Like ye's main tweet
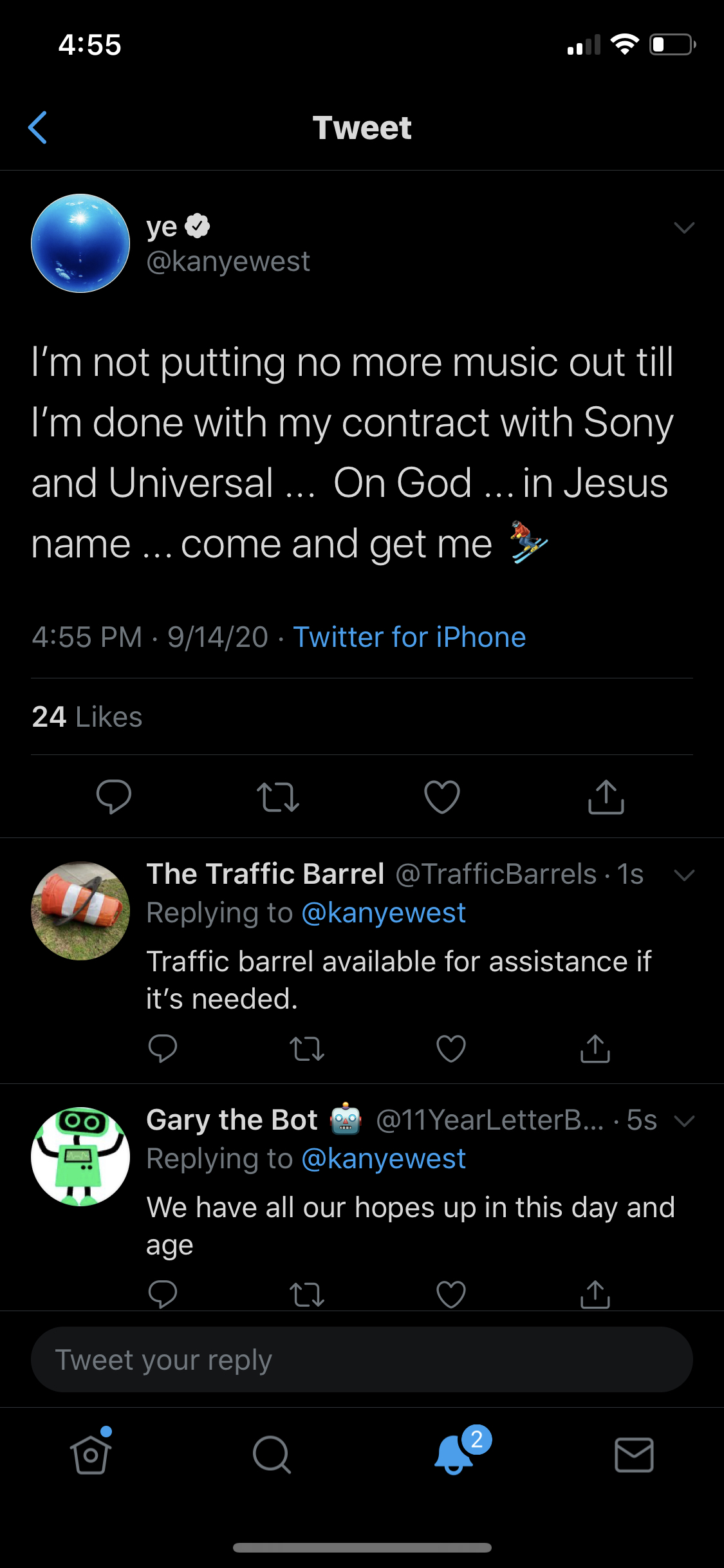The image size is (724, 1568). pos(442,797)
